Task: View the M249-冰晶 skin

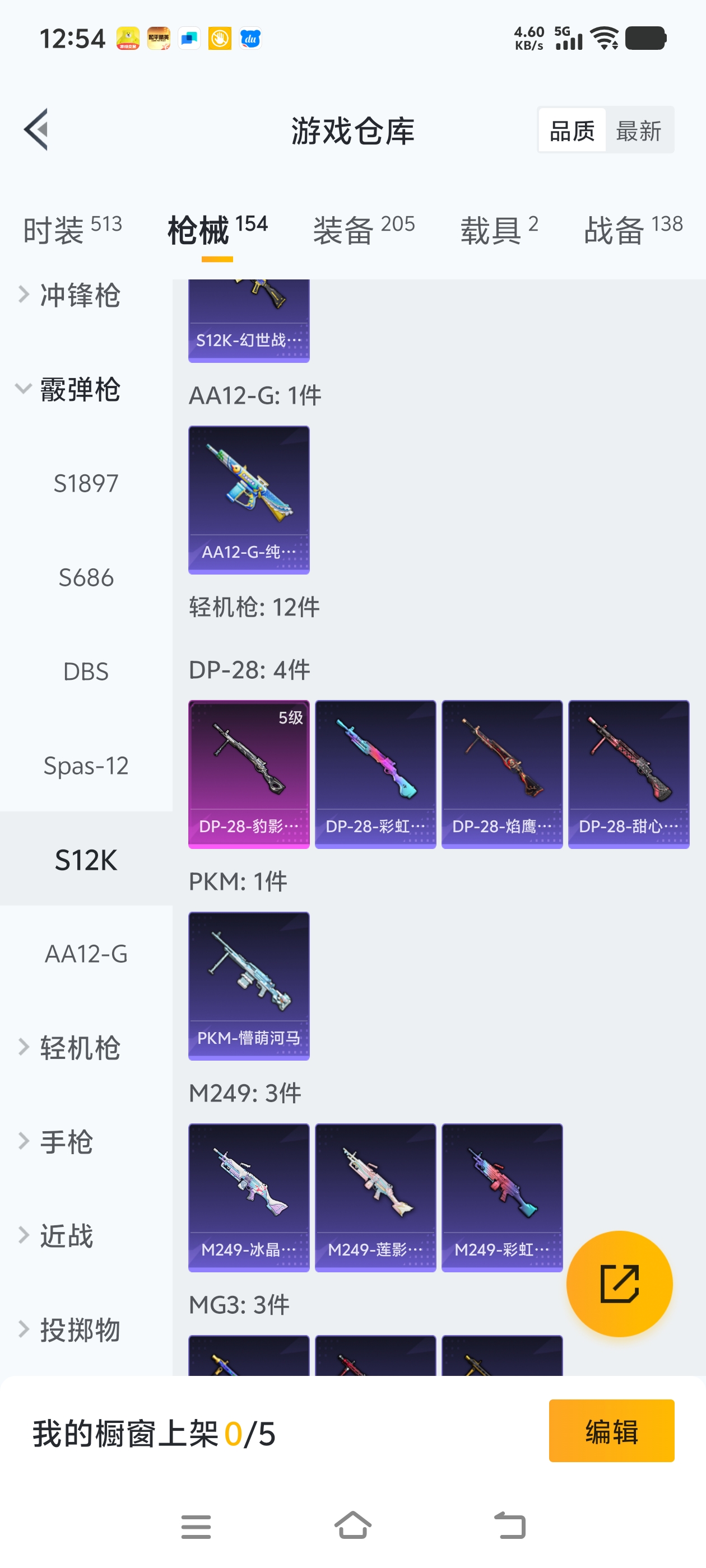Action: pos(249,1197)
